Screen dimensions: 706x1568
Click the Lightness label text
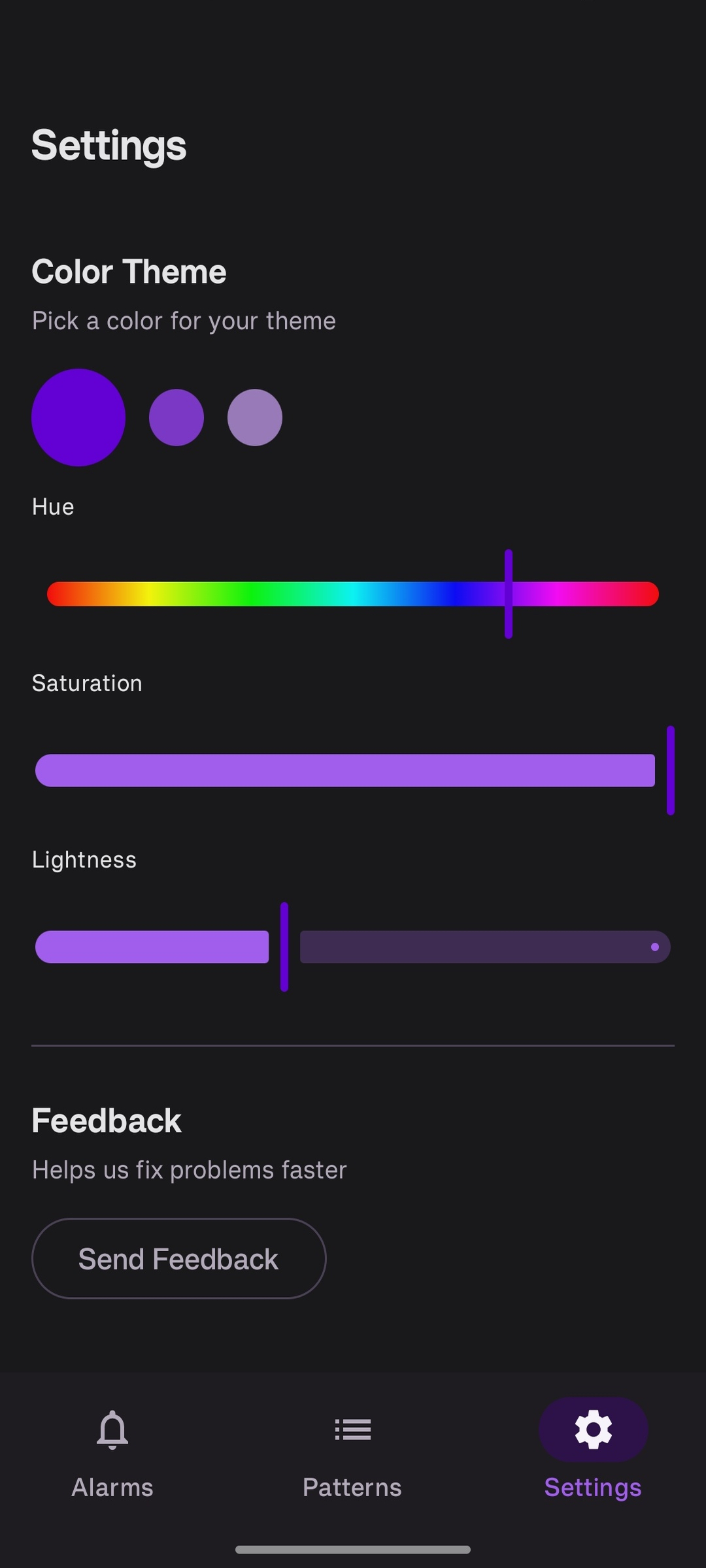pos(84,859)
